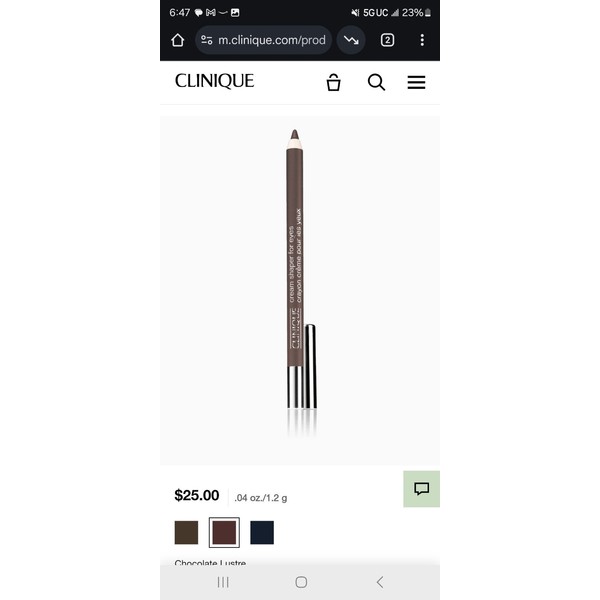
Task: Open the browser three-dot overflow menu
Action: (422, 40)
